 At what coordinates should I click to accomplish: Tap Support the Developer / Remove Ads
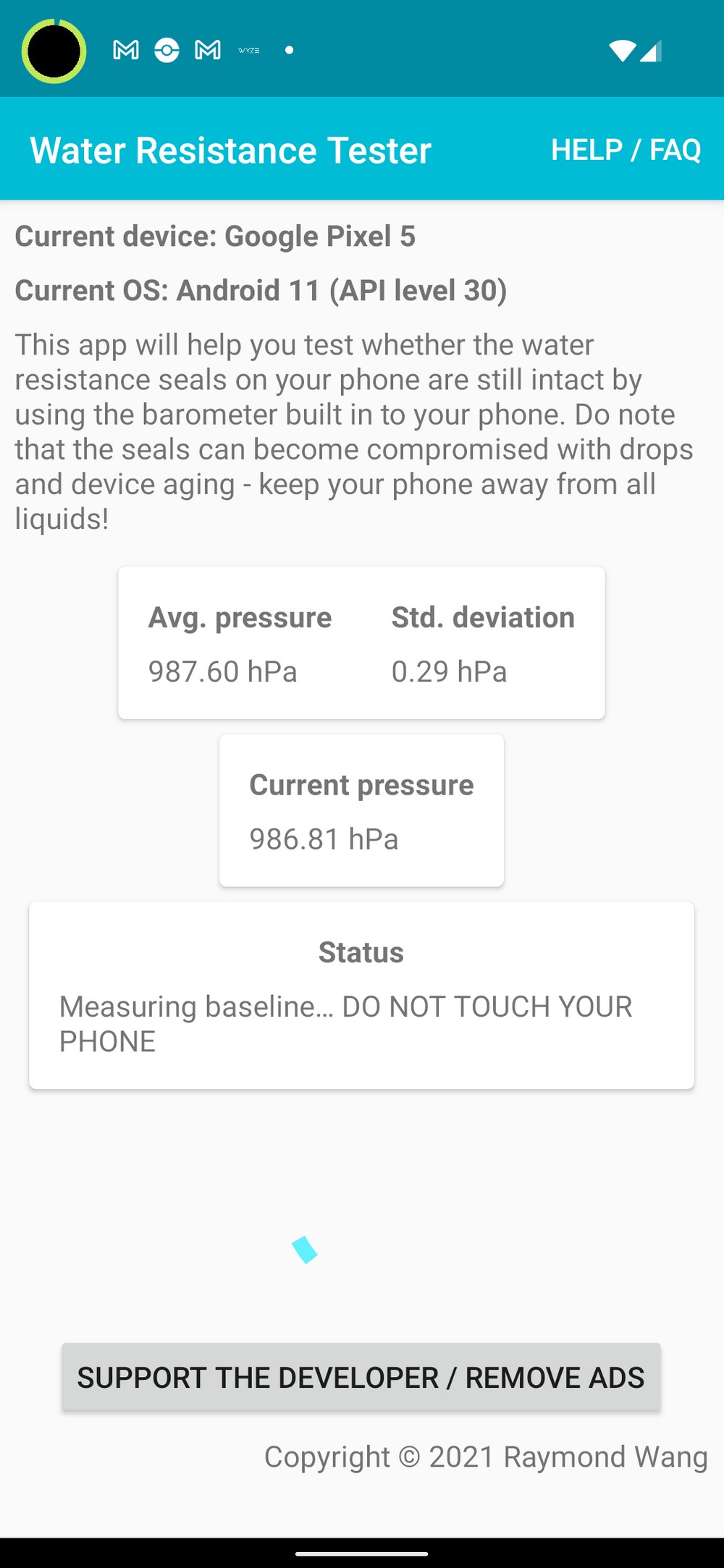(361, 1377)
